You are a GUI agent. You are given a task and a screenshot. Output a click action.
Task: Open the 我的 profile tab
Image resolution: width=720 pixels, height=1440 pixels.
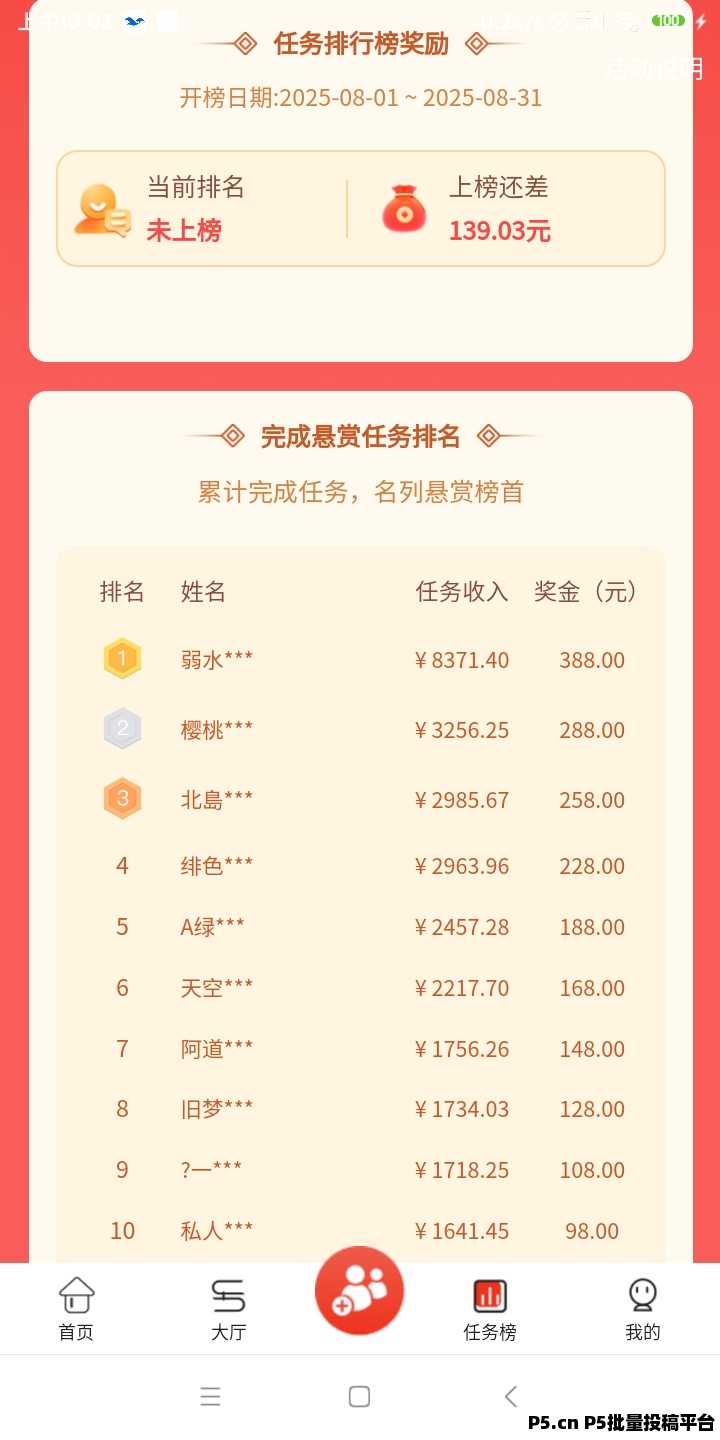[642, 1309]
